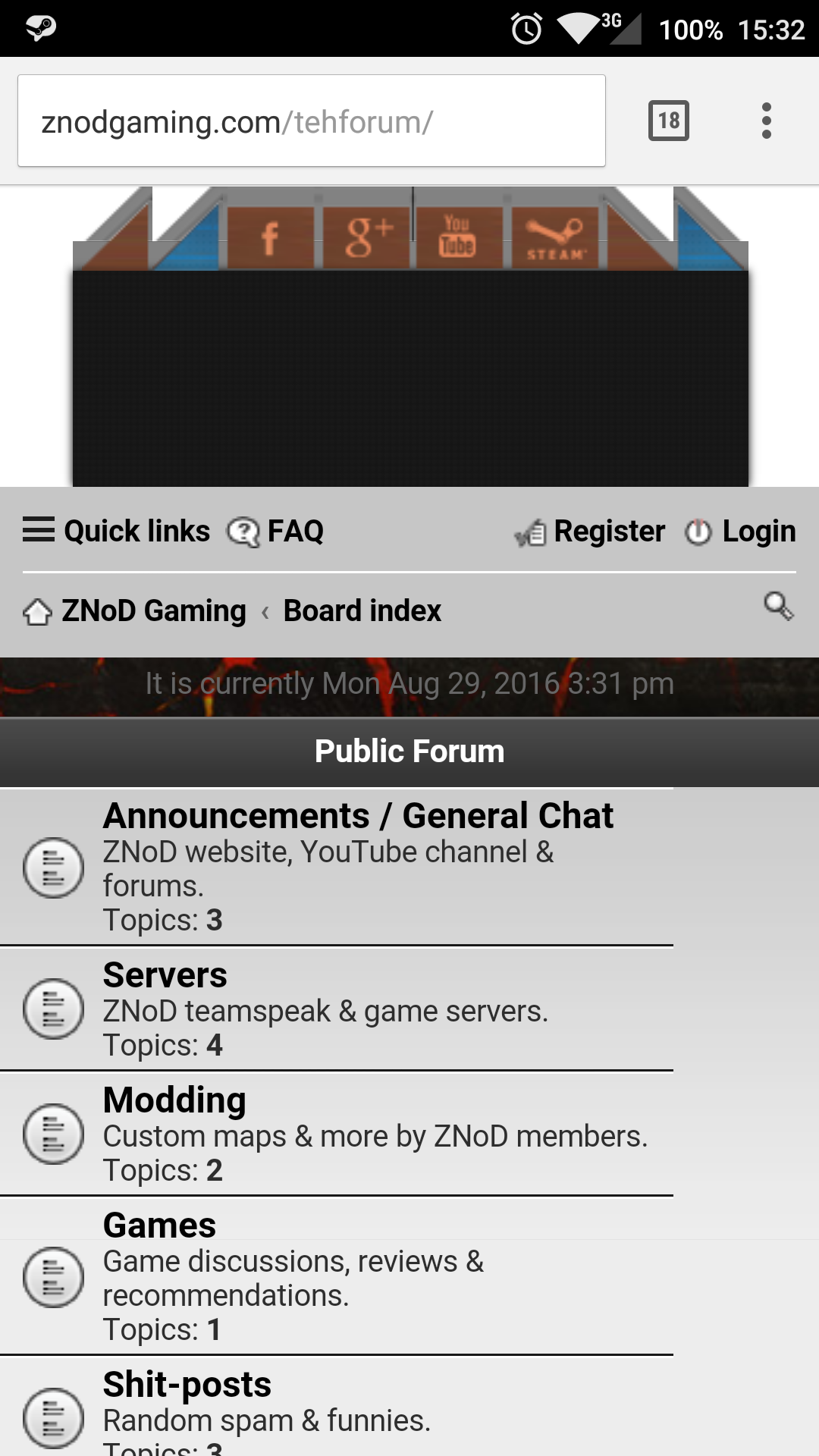Open the Games forum

[x=159, y=1225]
